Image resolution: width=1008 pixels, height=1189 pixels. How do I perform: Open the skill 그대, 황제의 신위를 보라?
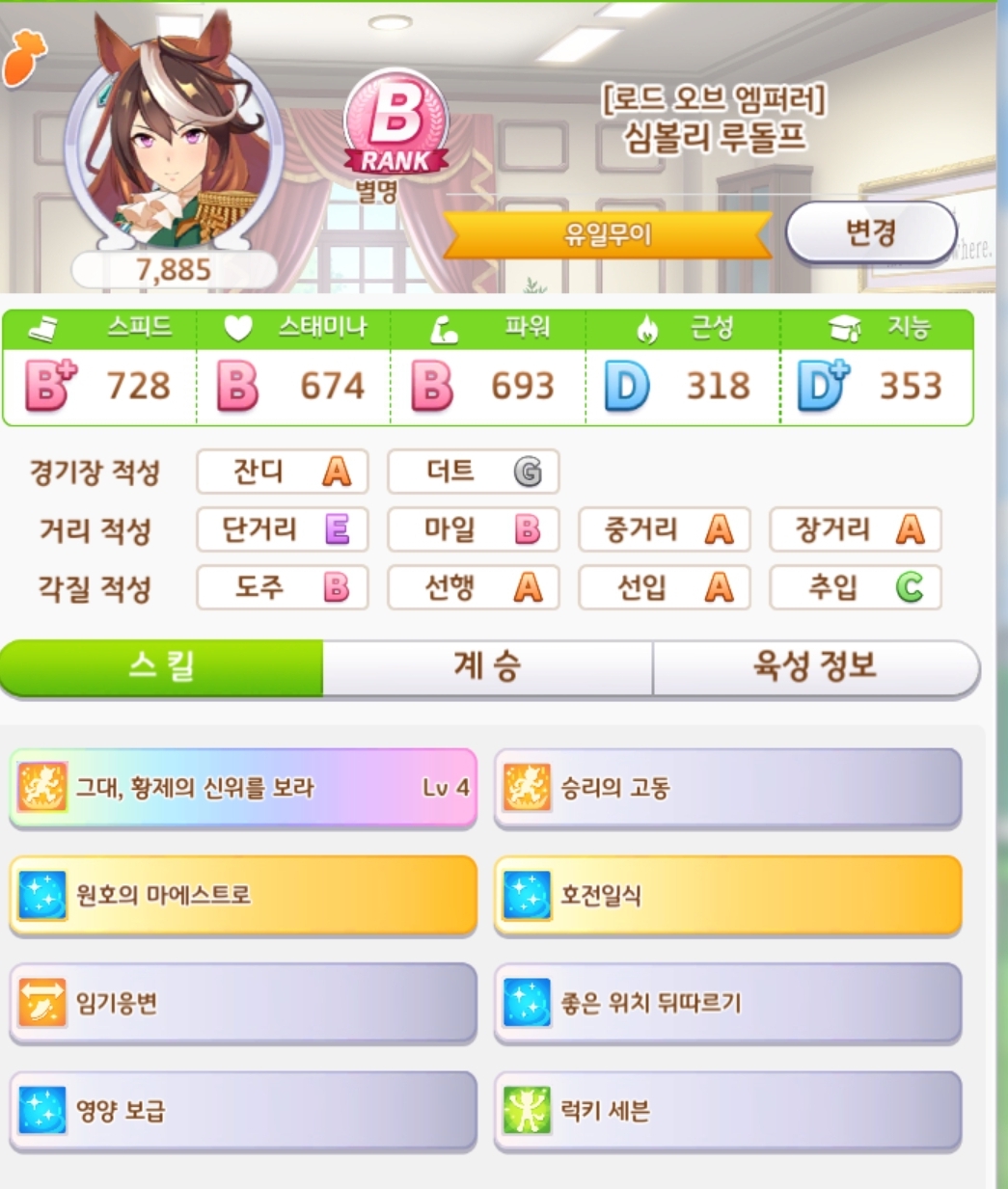243,788
